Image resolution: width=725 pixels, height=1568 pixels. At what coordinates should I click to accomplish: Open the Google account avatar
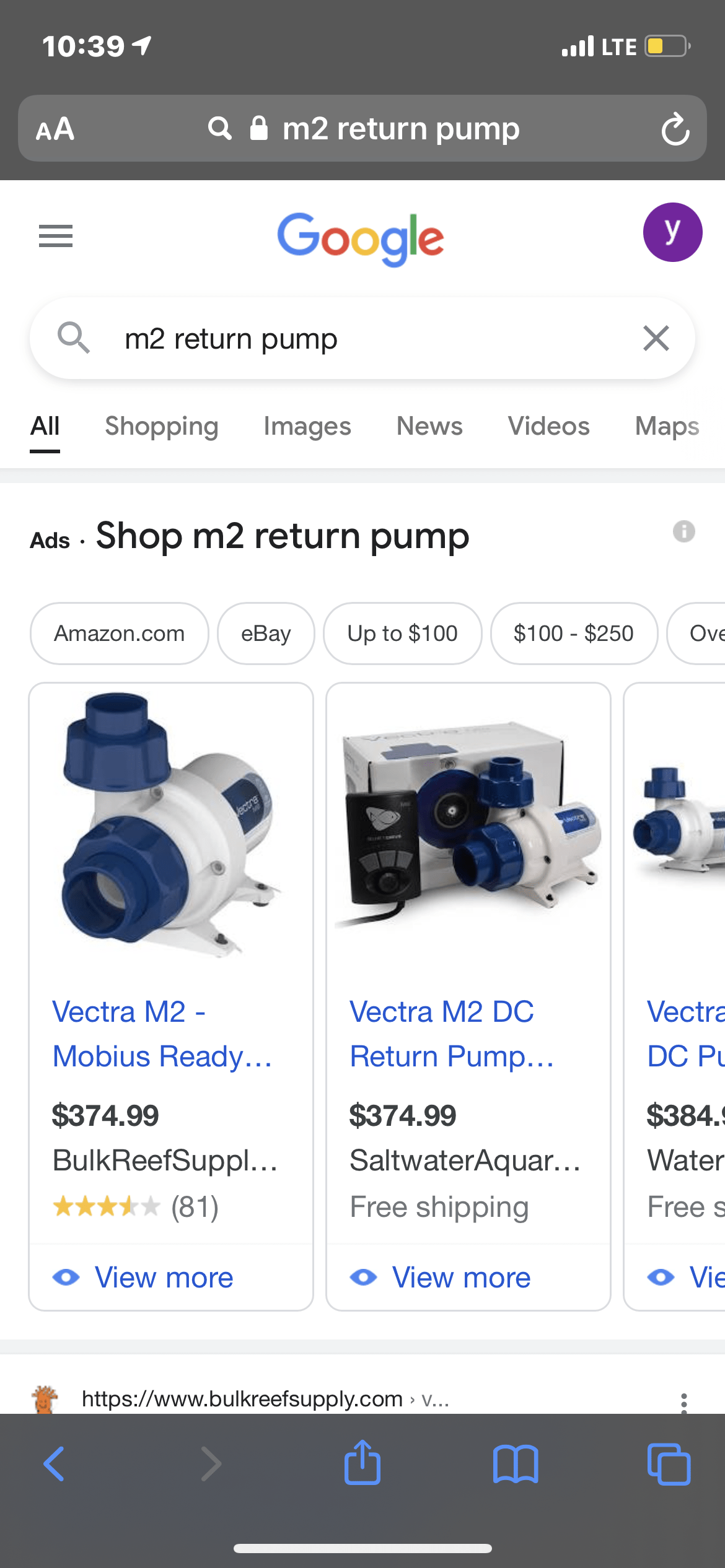point(672,232)
